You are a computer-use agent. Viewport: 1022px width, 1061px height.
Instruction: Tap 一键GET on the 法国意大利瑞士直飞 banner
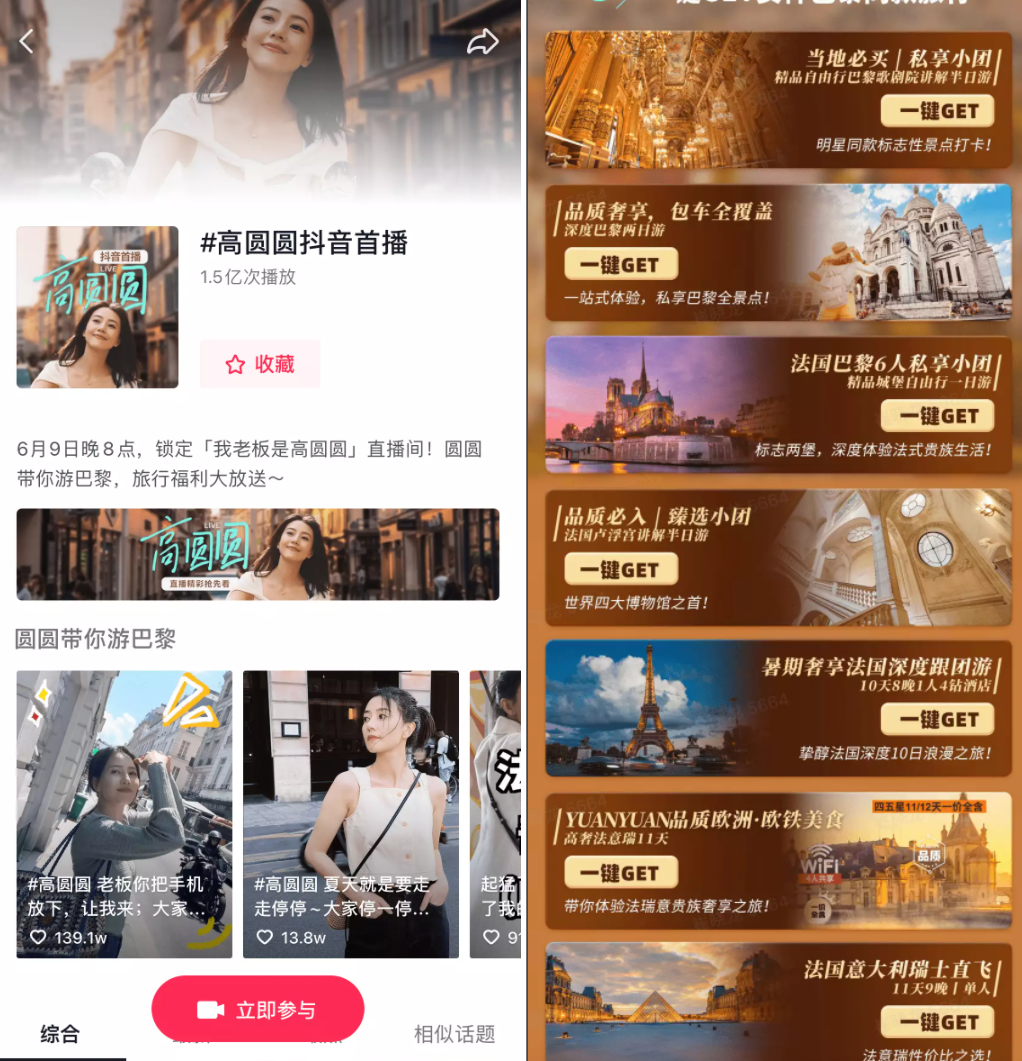(937, 1022)
